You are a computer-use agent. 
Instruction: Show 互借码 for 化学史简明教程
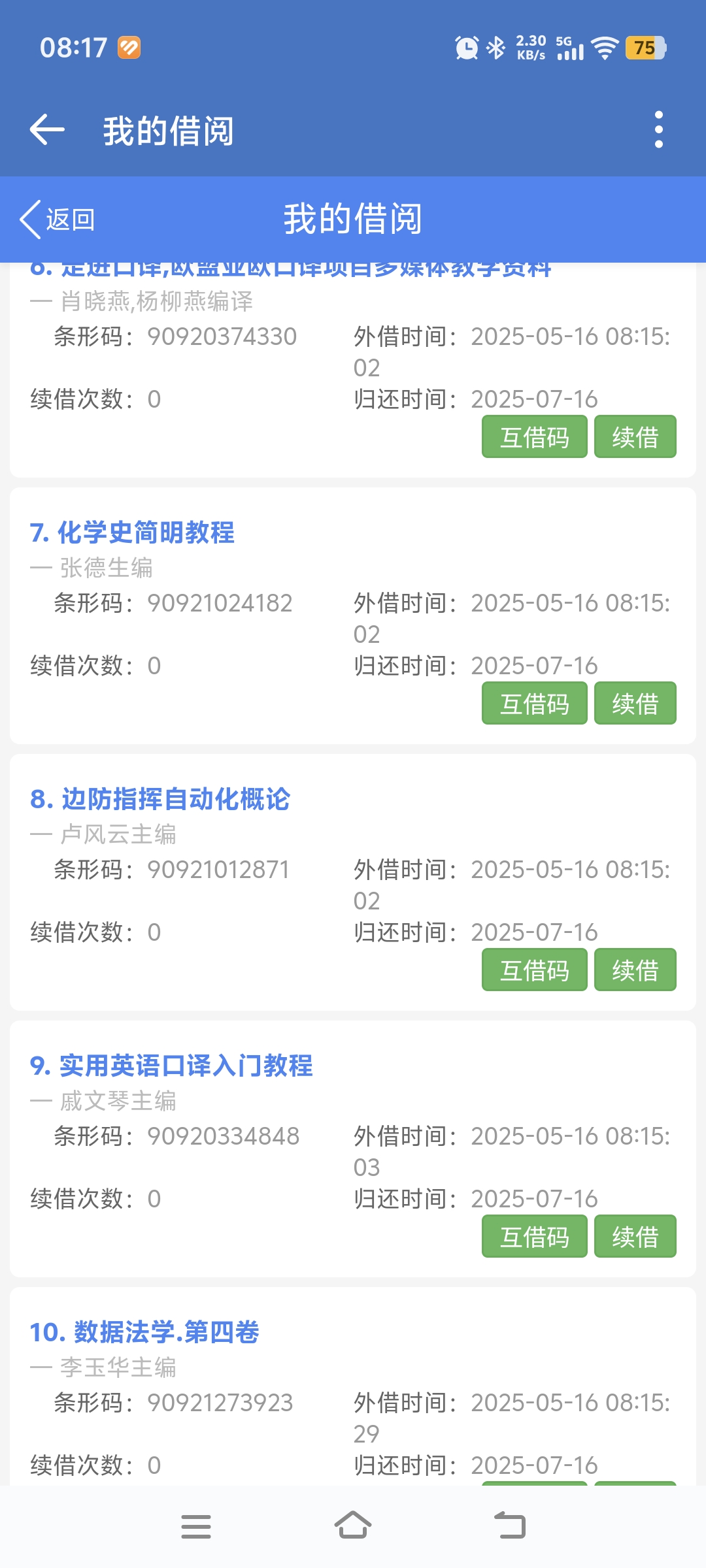tap(534, 704)
